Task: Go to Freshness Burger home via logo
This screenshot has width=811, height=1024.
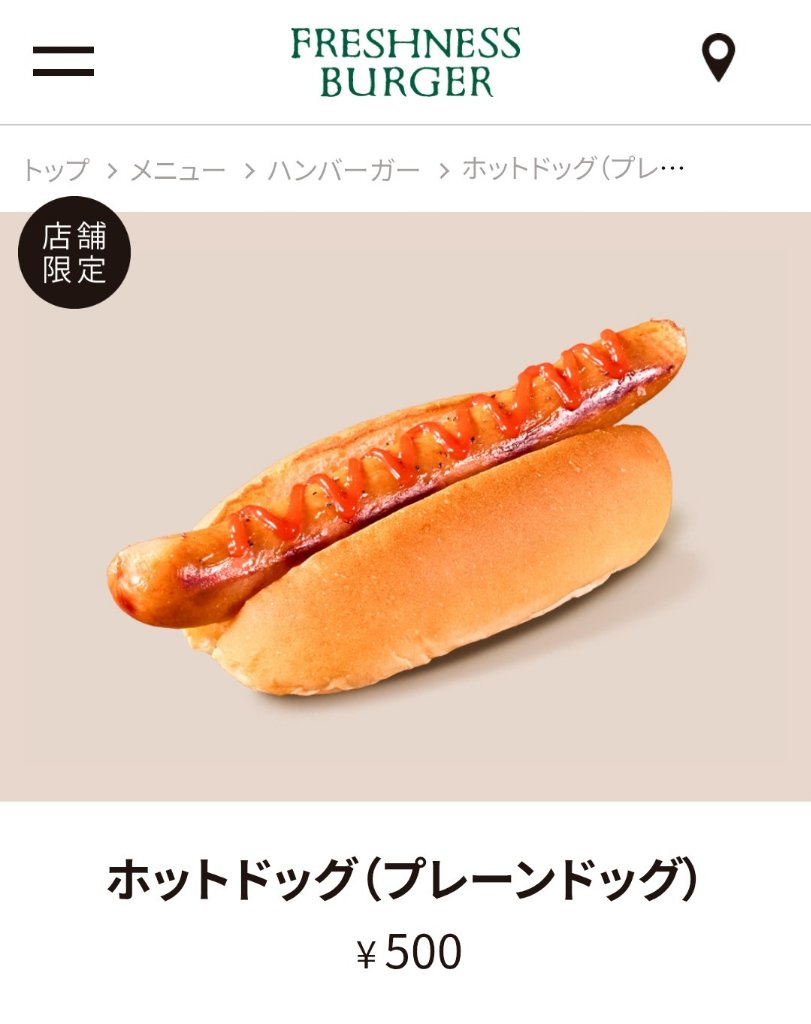Action: coord(405,61)
